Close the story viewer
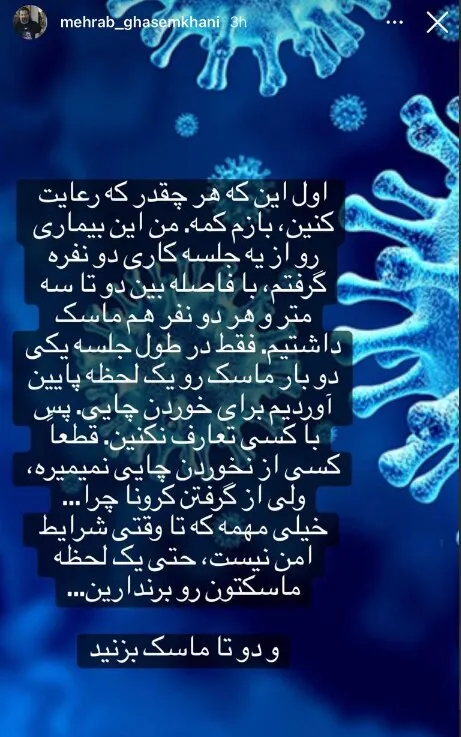Viewport: 461px width, 737px height. pyautogui.click(x=437, y=22)
